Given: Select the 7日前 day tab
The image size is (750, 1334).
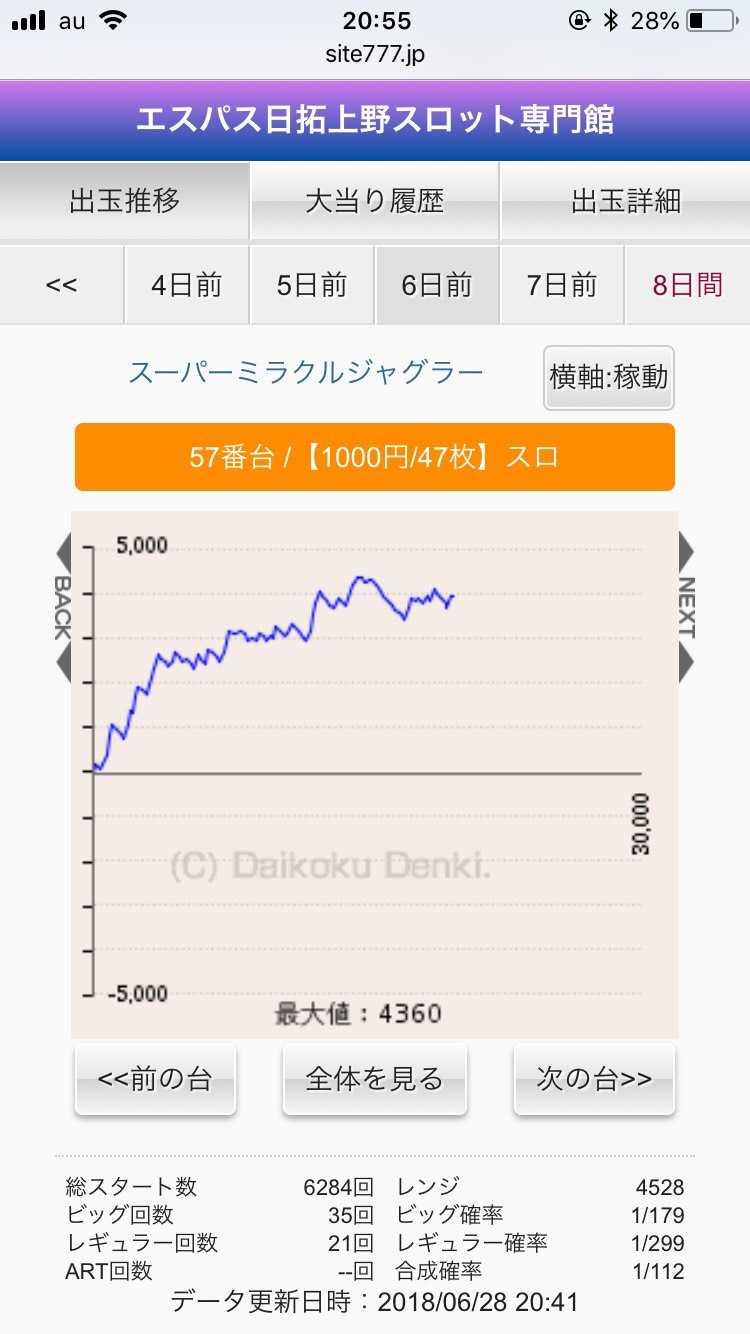Looking at the screenshot, I should [x=561, y=285].
